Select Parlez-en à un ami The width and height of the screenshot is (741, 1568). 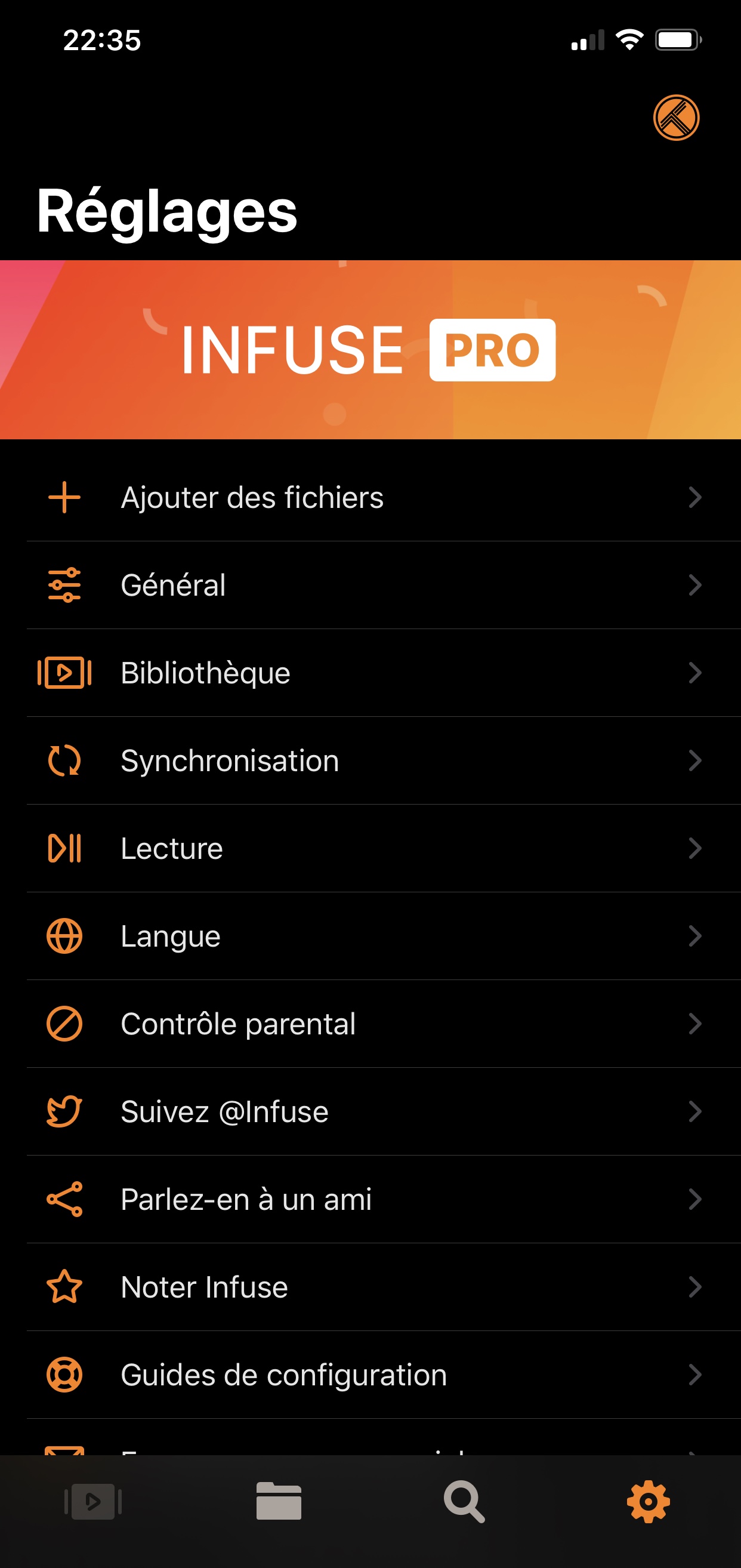[370, 1199]
